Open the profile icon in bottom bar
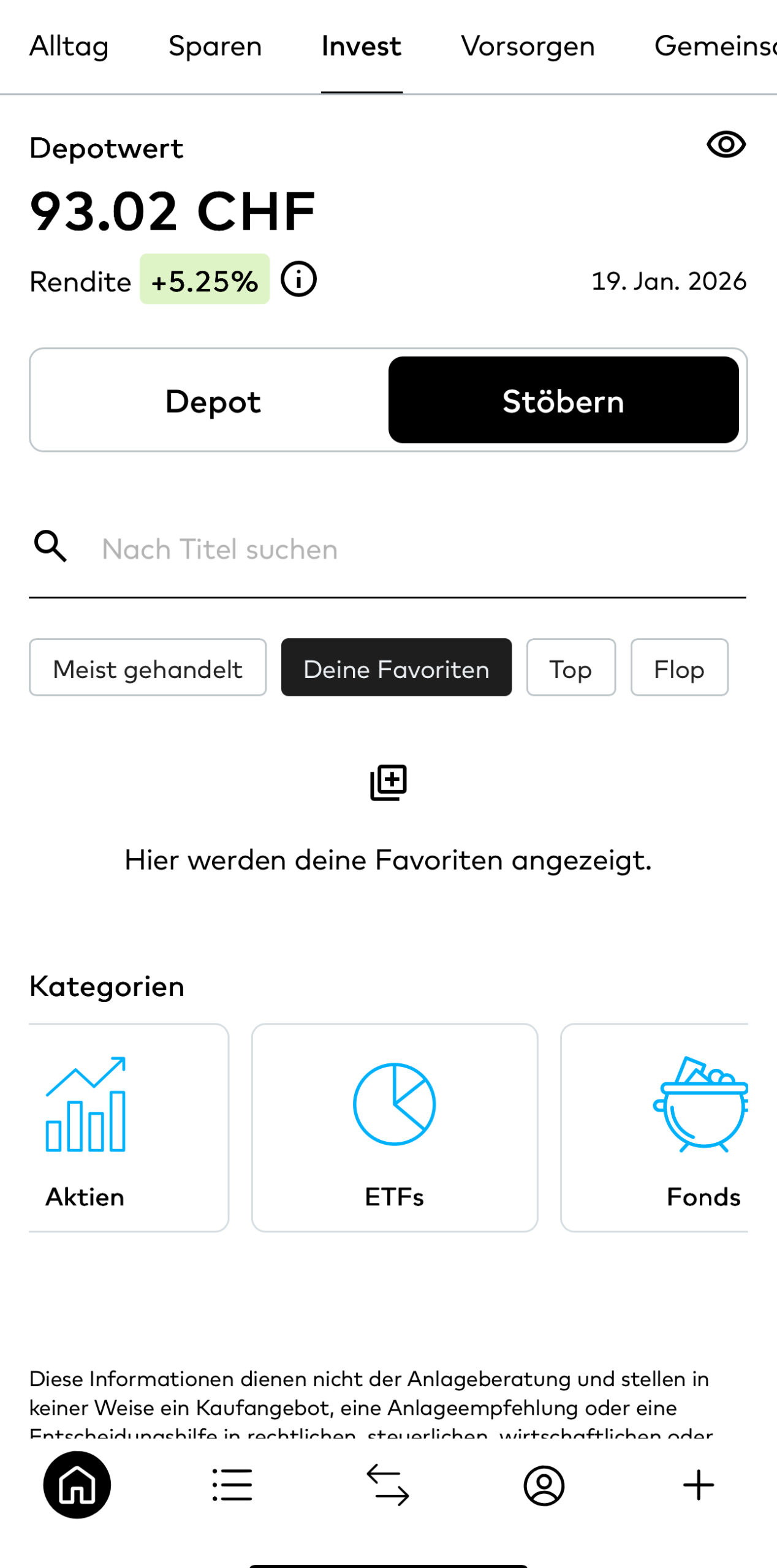 (544, 1485)
